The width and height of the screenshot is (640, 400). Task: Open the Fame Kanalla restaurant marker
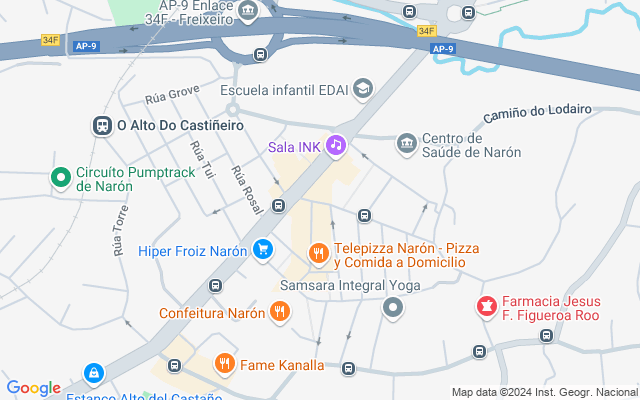point(224,364)
